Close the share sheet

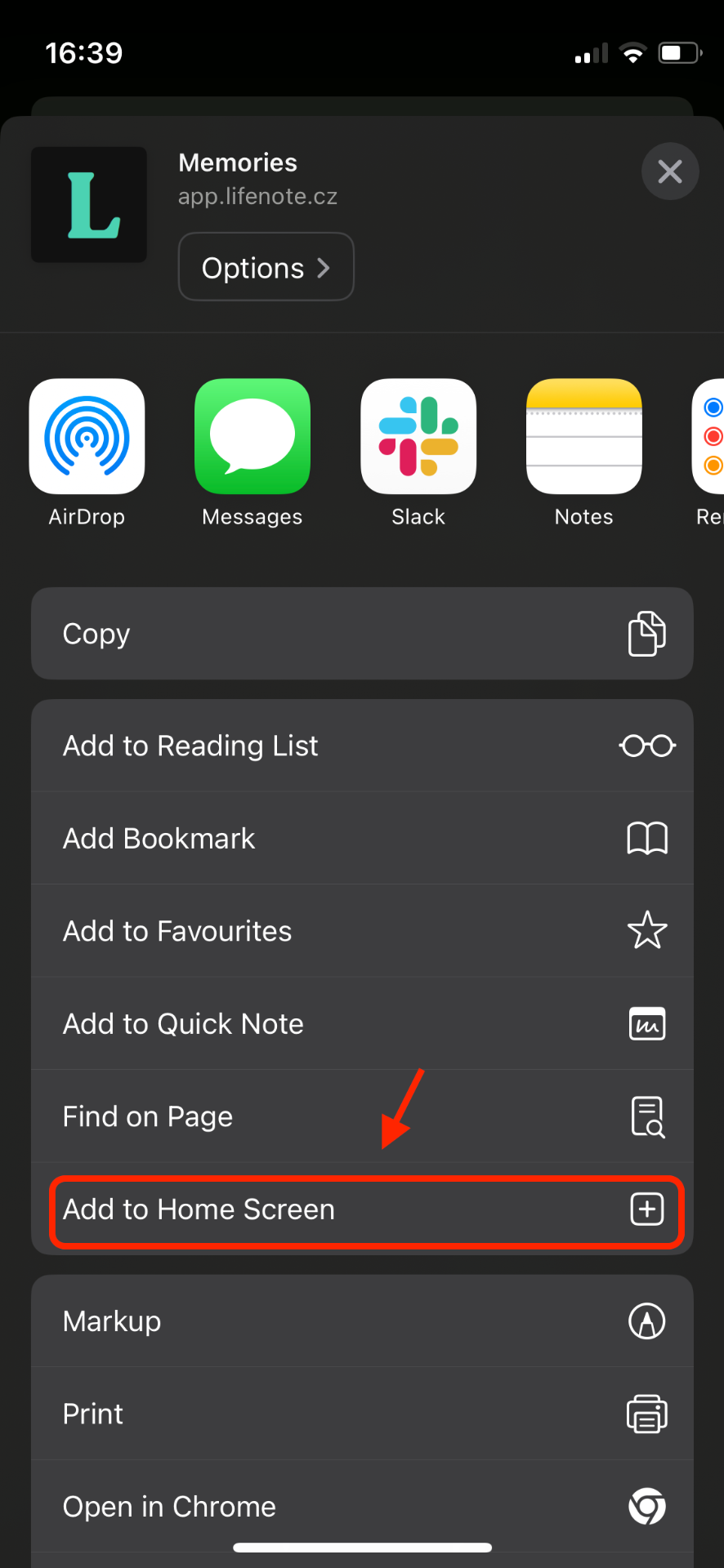tap(669, 171)
